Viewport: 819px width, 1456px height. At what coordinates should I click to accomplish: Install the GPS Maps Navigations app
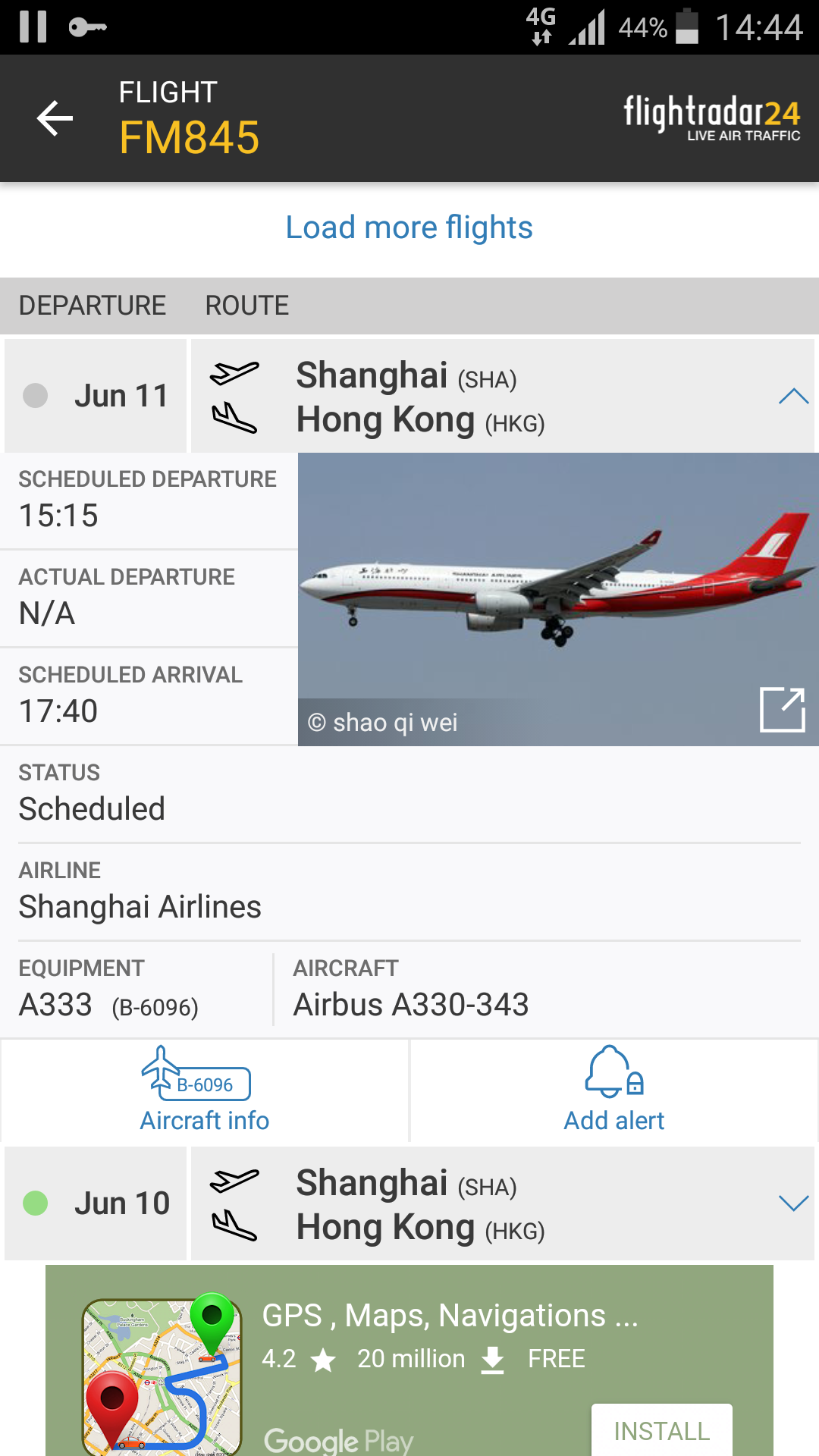point(661,1430)
